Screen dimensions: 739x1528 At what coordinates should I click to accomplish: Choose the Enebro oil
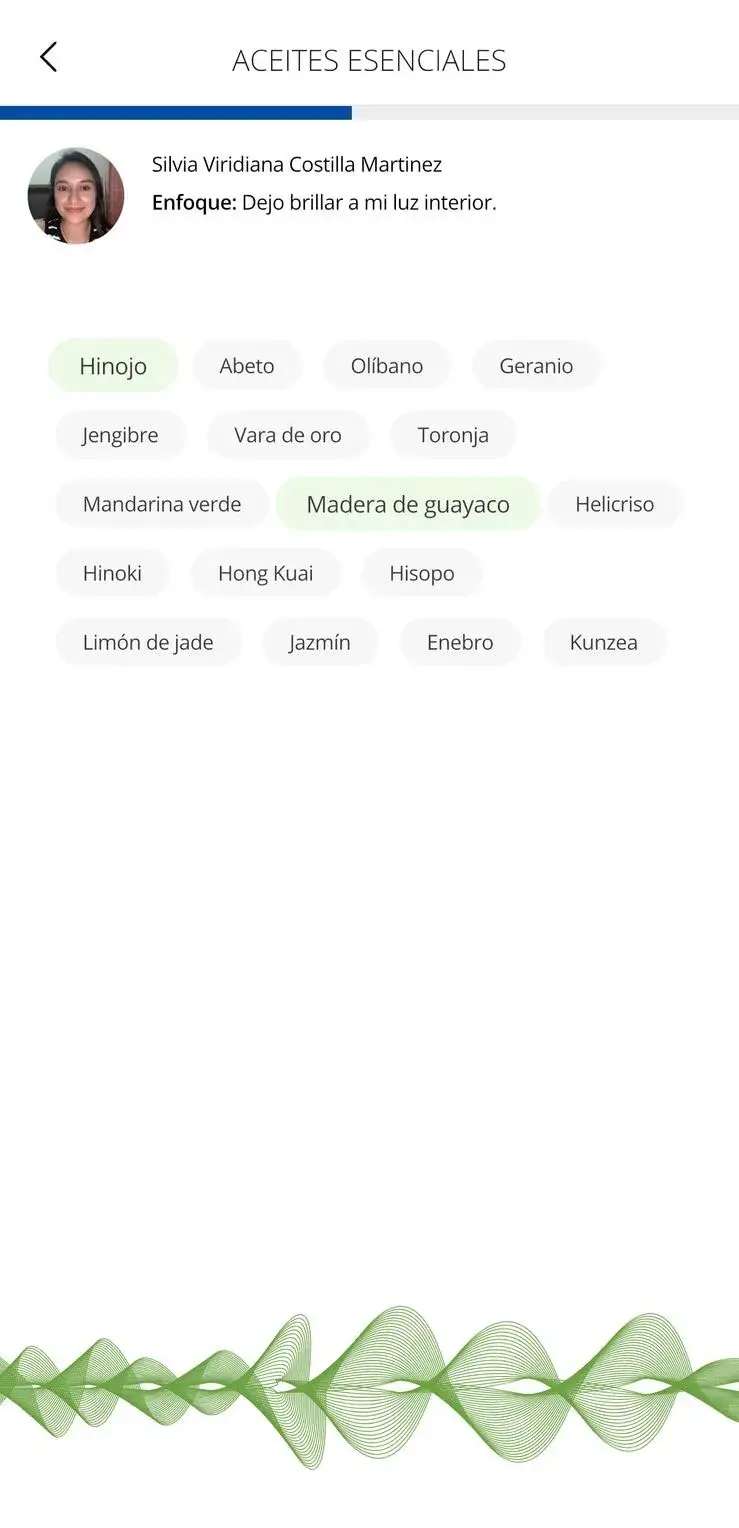tap(460, 642)
